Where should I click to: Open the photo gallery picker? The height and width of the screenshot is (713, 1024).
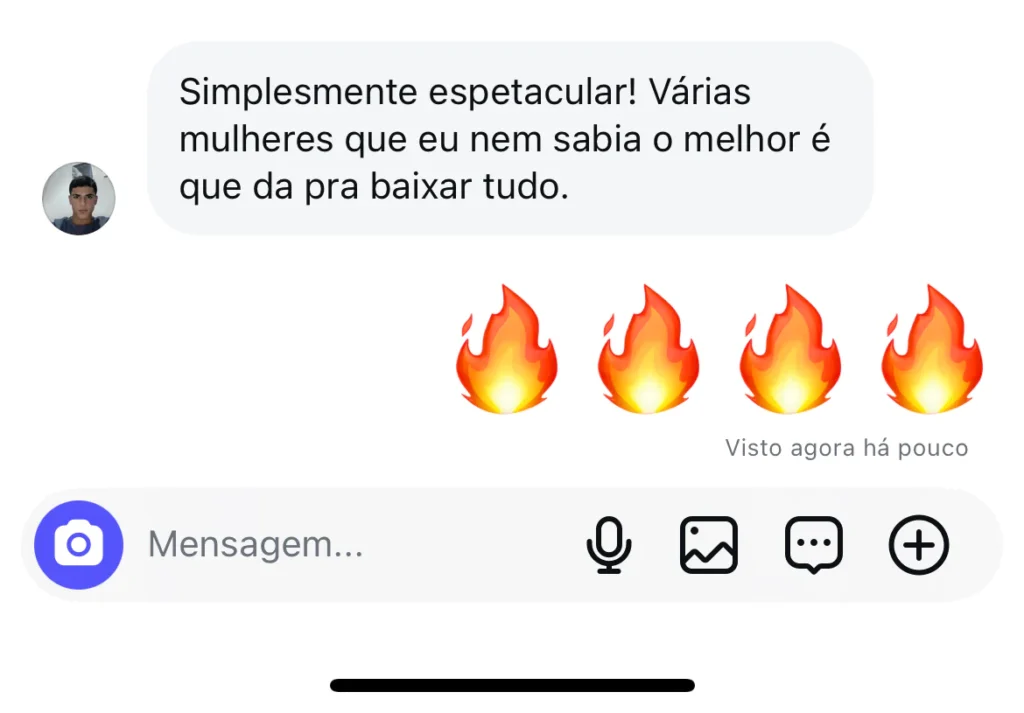coord(709,546)
